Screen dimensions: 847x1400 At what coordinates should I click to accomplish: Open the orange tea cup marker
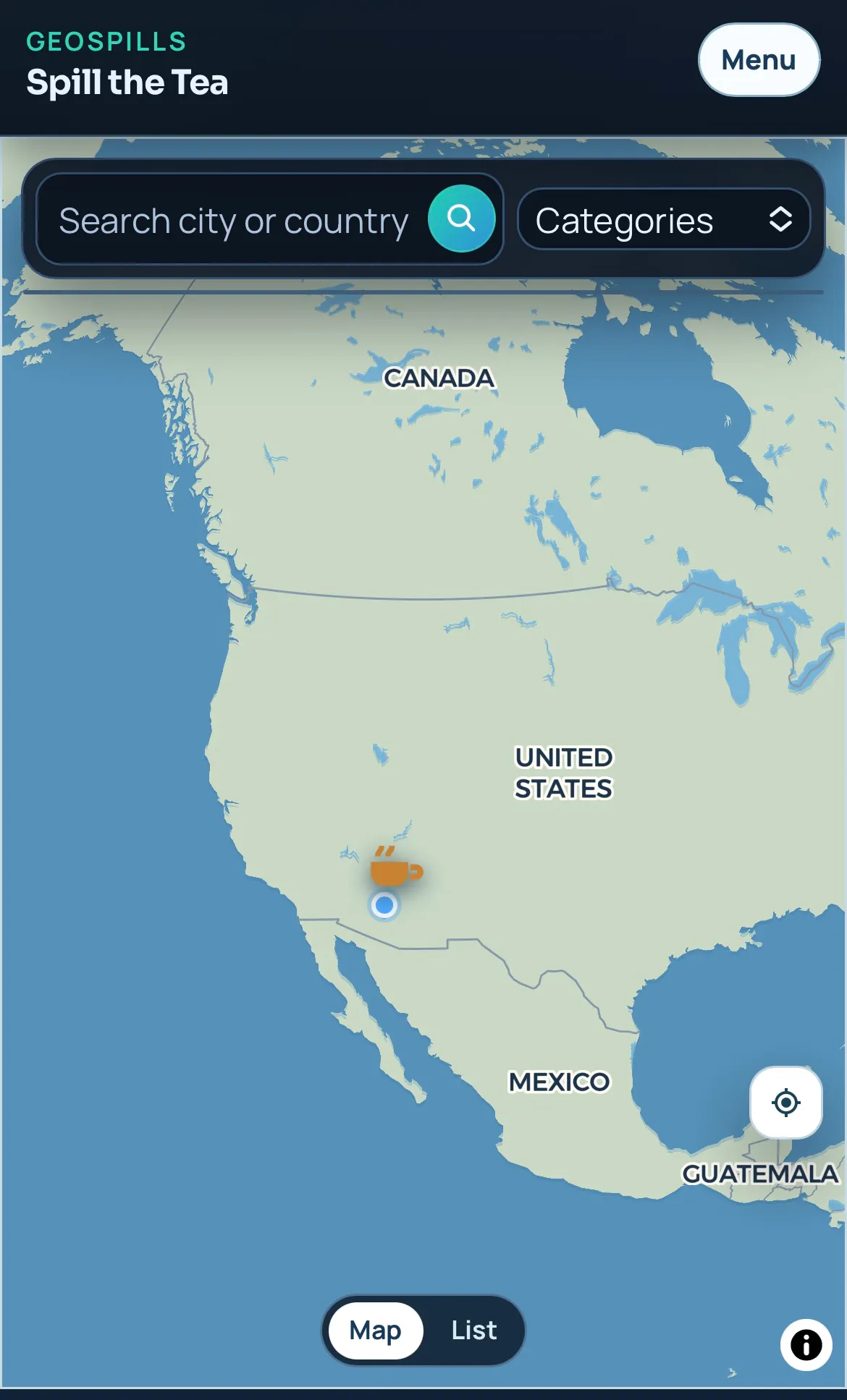pyautogui.click(x=395, y=866)
